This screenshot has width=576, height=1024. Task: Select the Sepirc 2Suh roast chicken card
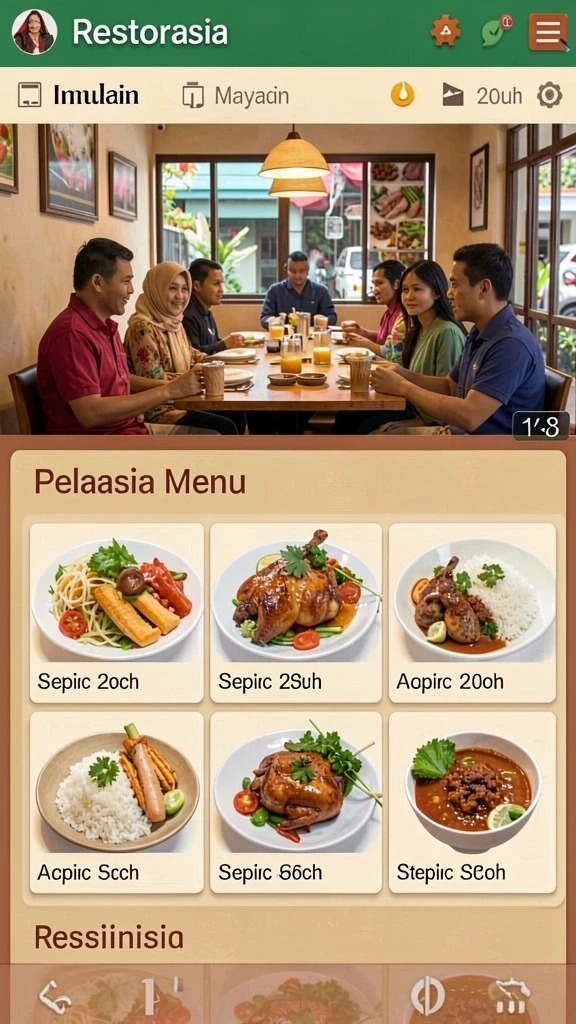(296, 613)
